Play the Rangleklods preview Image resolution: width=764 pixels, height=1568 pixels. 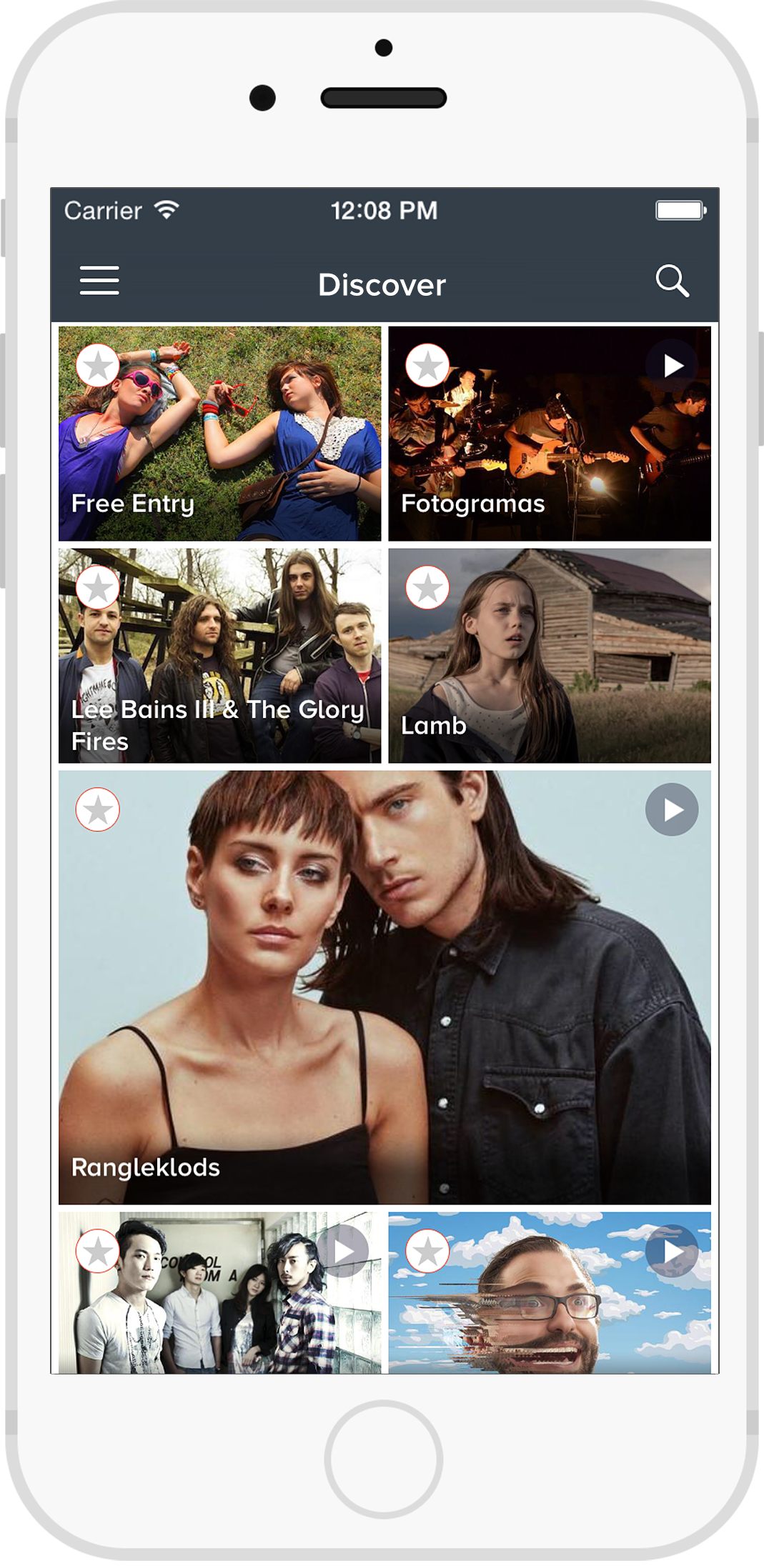(x=672, y=809)
